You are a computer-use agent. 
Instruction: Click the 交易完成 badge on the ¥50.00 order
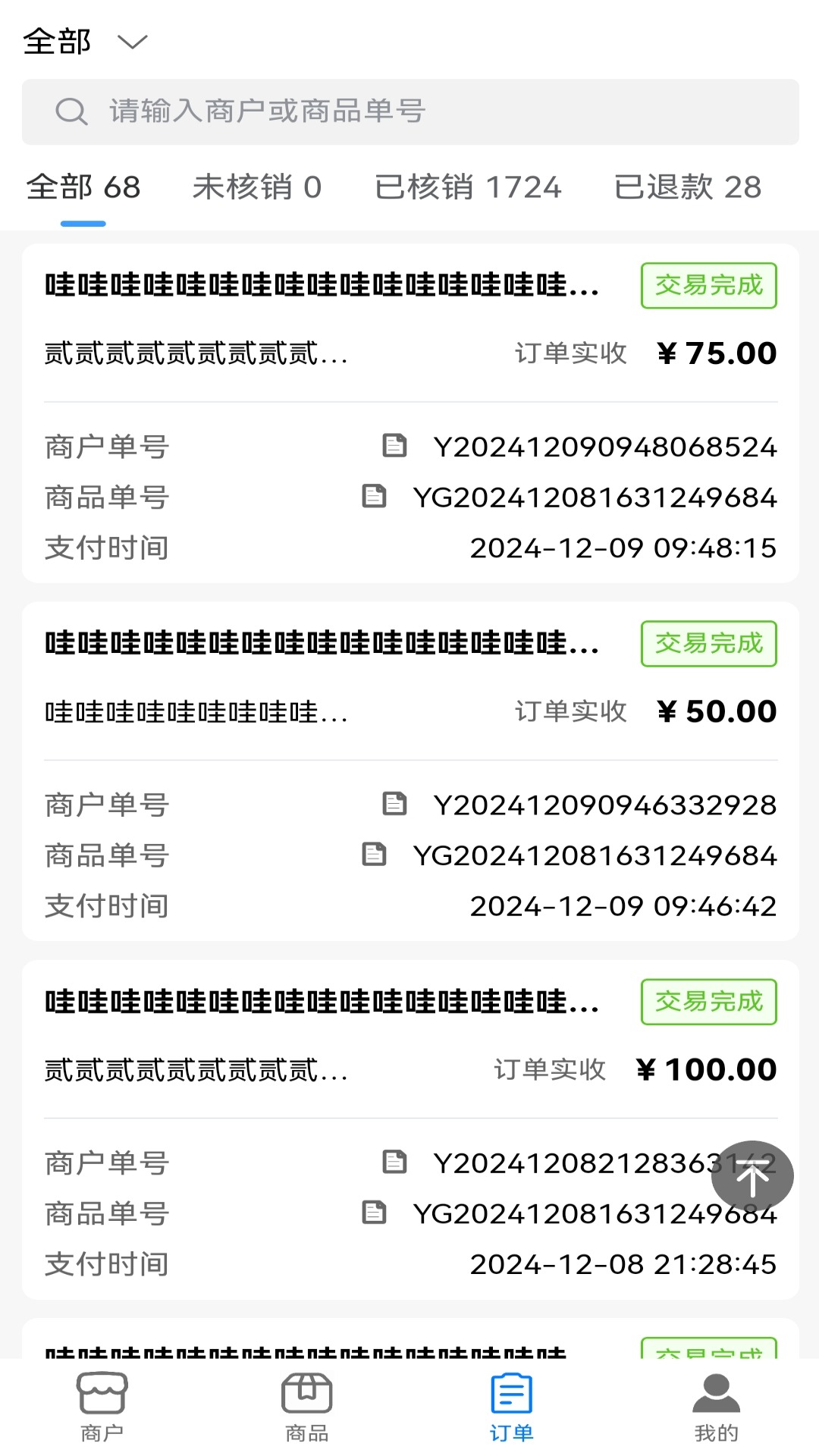tap(708, 643)
